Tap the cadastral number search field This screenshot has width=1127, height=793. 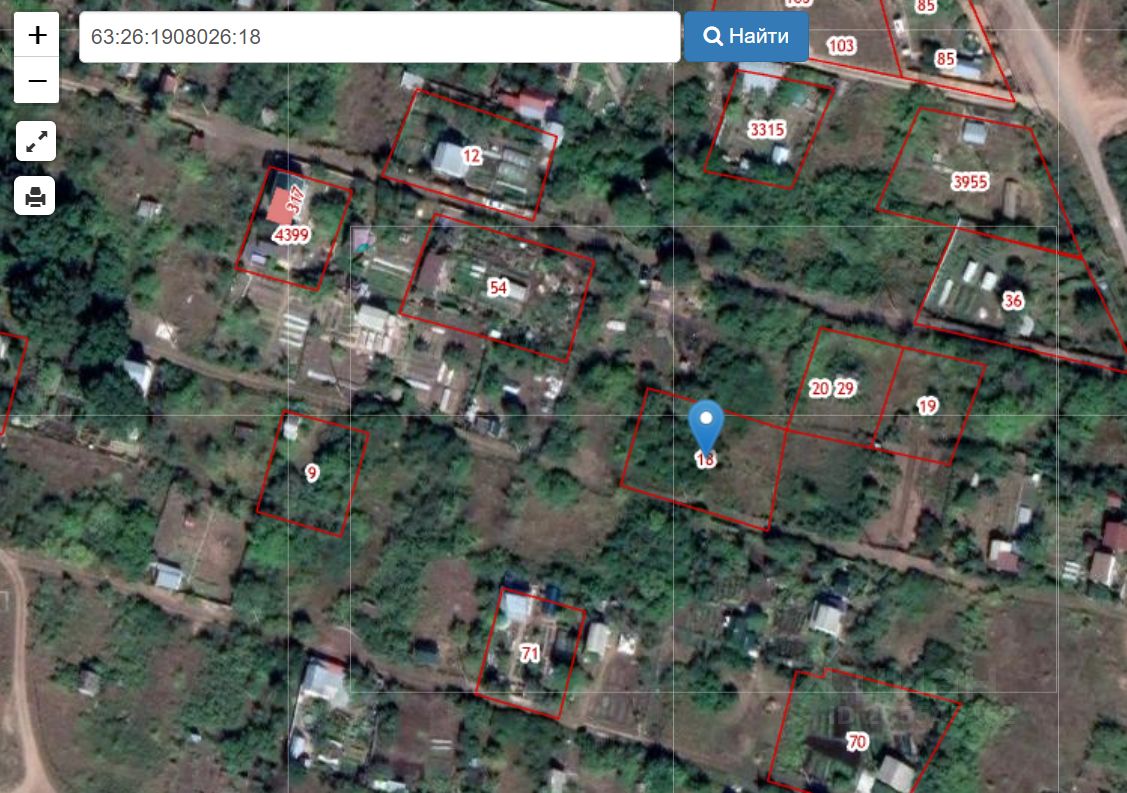click(x=379, y=37)
